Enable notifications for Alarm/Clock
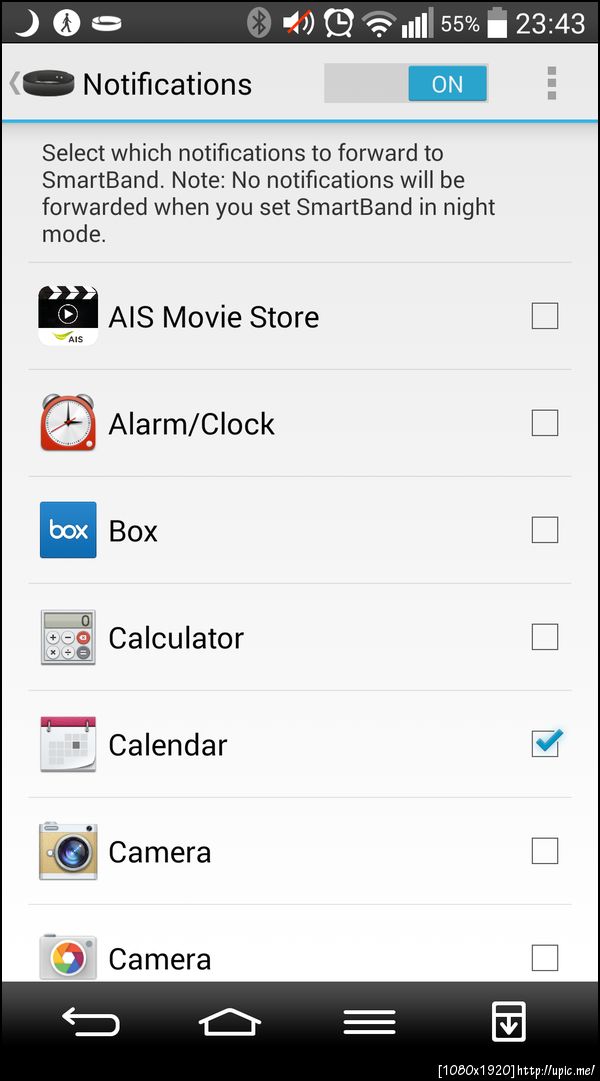 [545, 424]
